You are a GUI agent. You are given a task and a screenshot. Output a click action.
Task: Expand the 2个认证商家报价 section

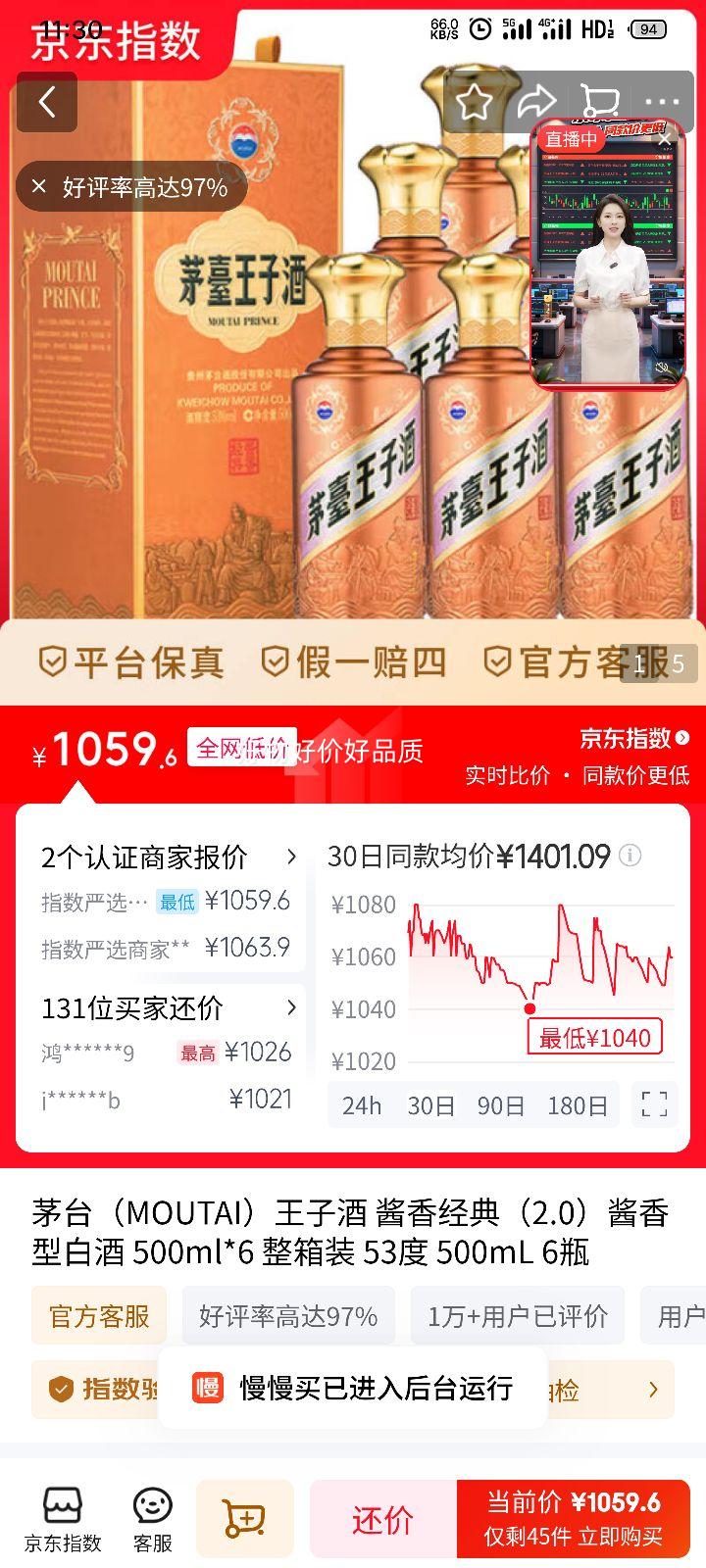point(290,857)
